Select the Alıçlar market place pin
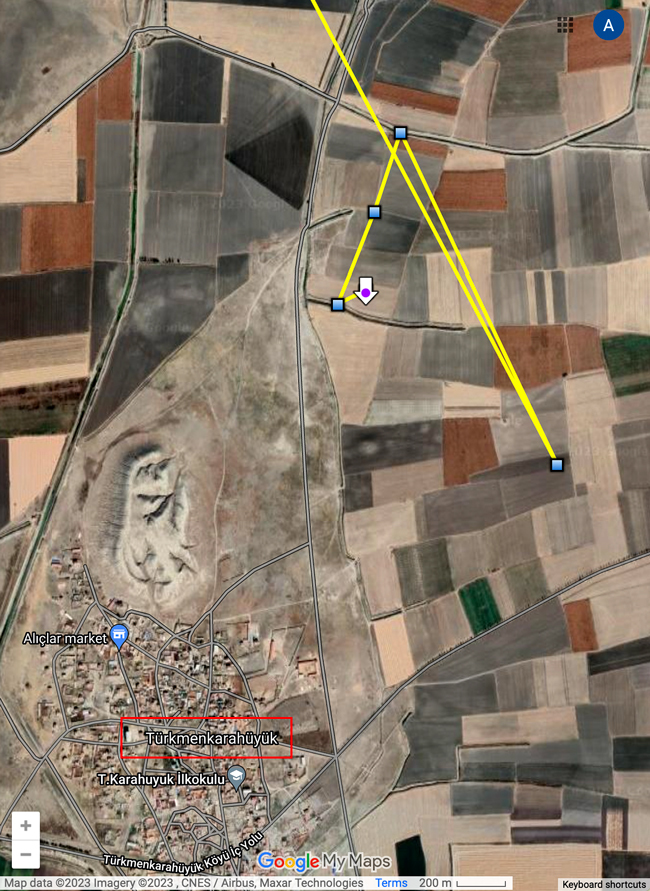This screenshot has height=891, width=650. click(x=119, y=635)
